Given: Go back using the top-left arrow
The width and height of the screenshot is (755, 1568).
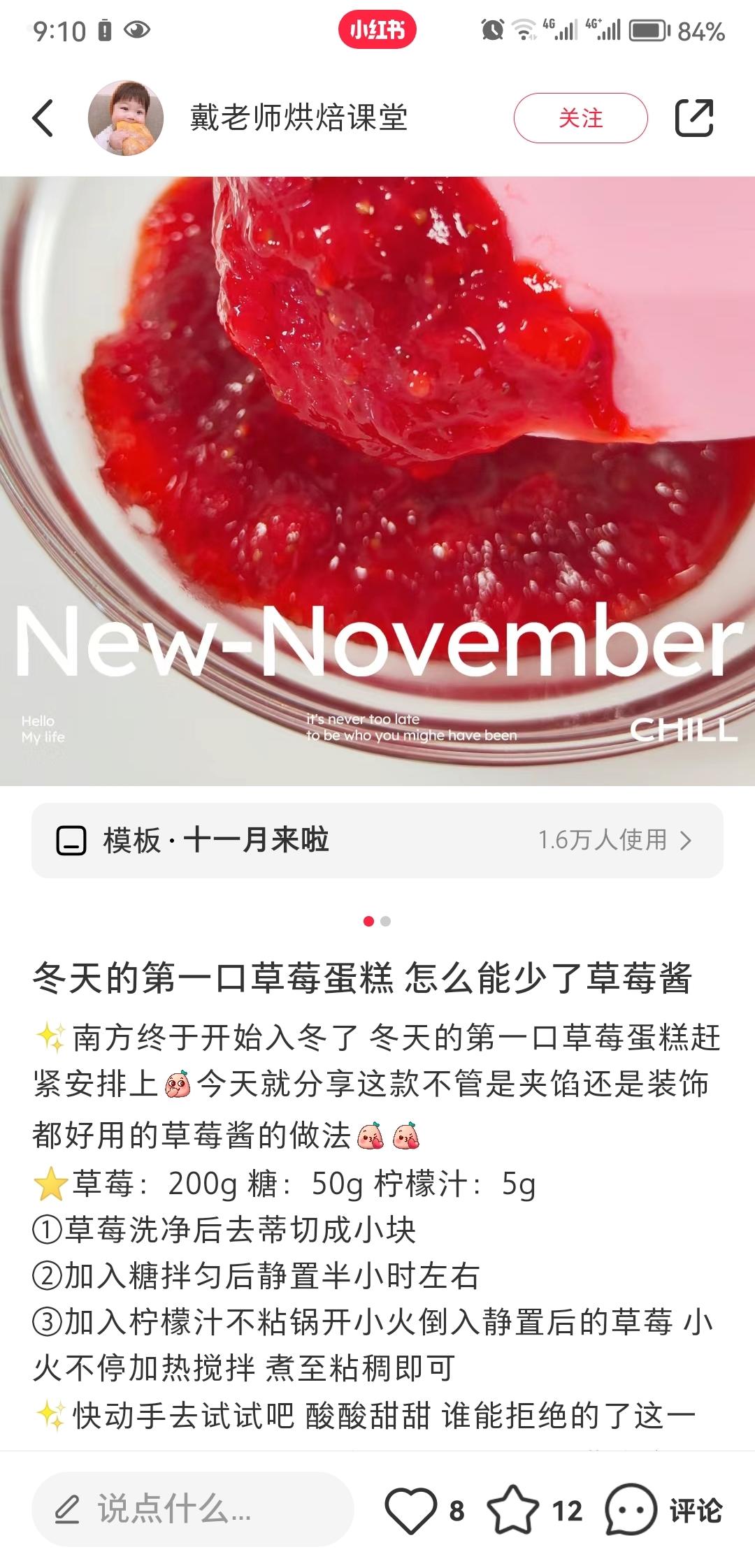Looking at the screenshot, I should click(43, 117).
